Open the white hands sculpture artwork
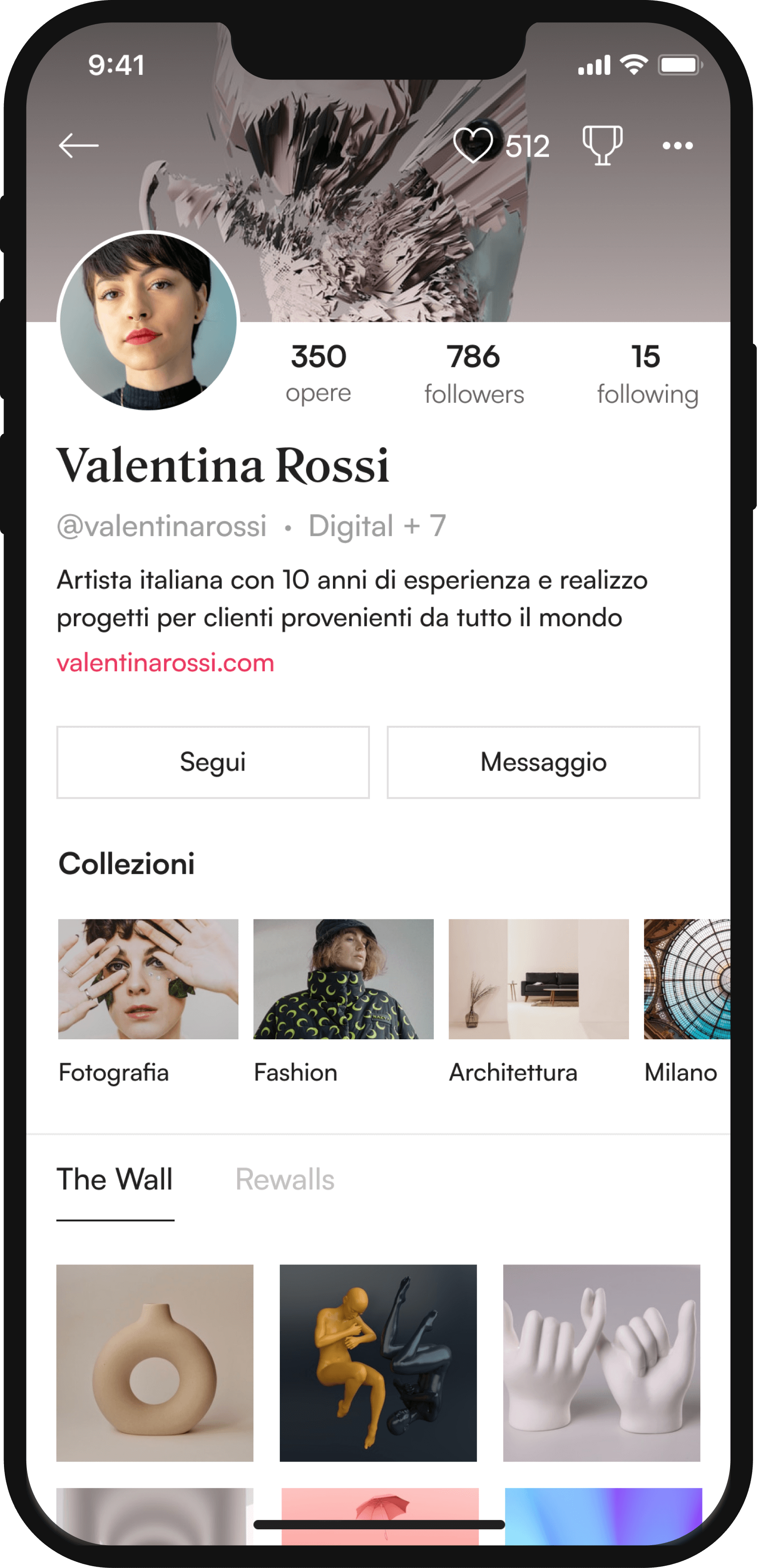The width and height of the screenshot is (757, 1568). [x=601, y=1362]
